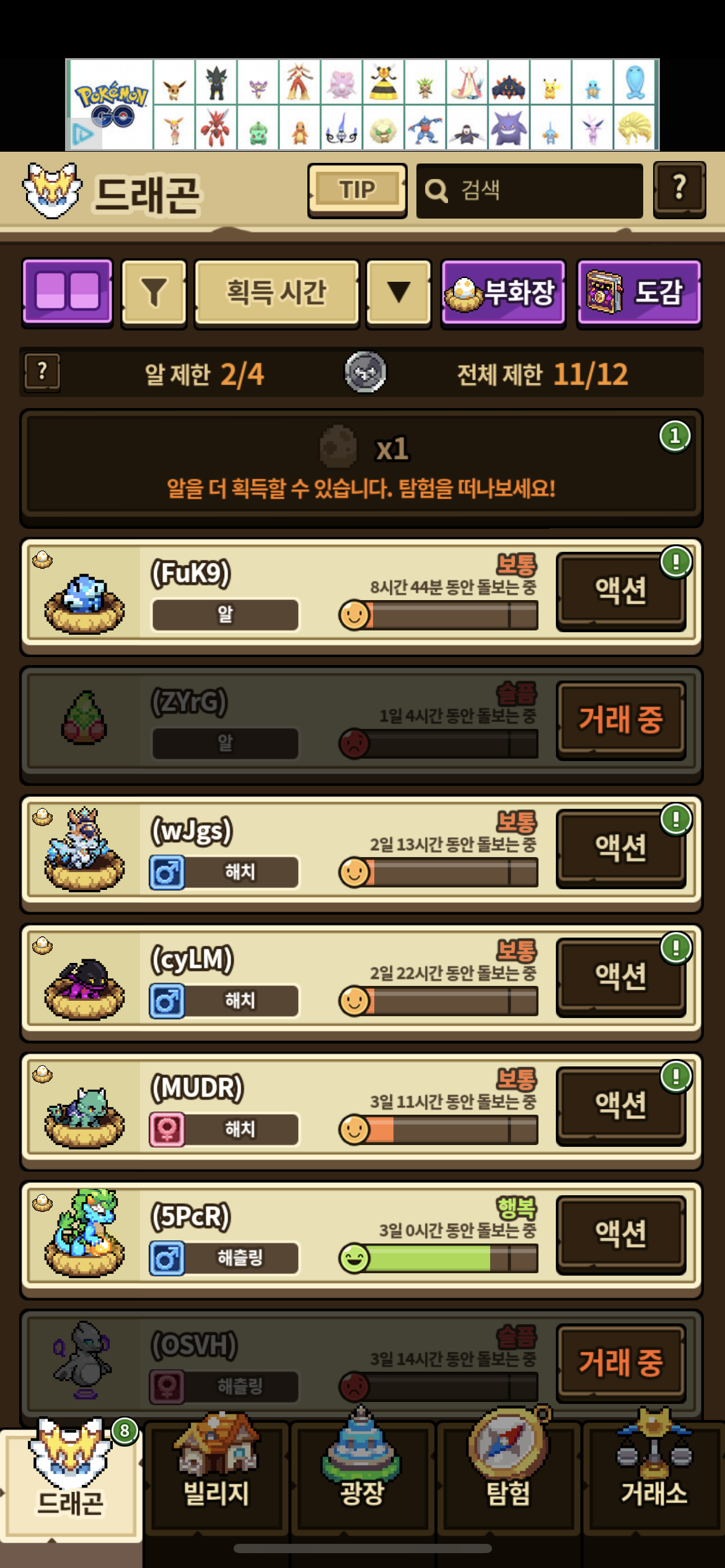
Task: Select the 획득 시간 sort option
Action: click(276, 292)
